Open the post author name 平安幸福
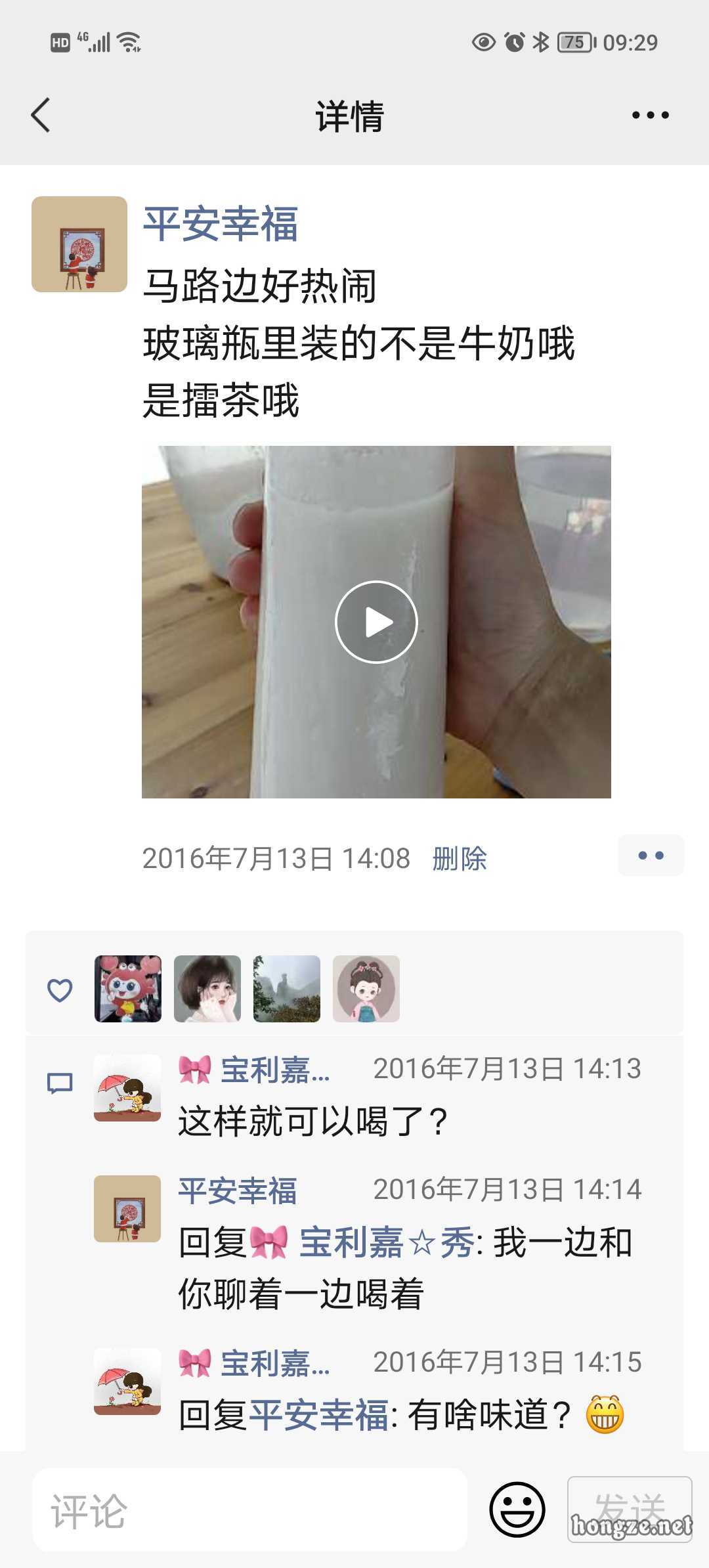This screenshot has height=1568, width=709. tap(221, 225)
